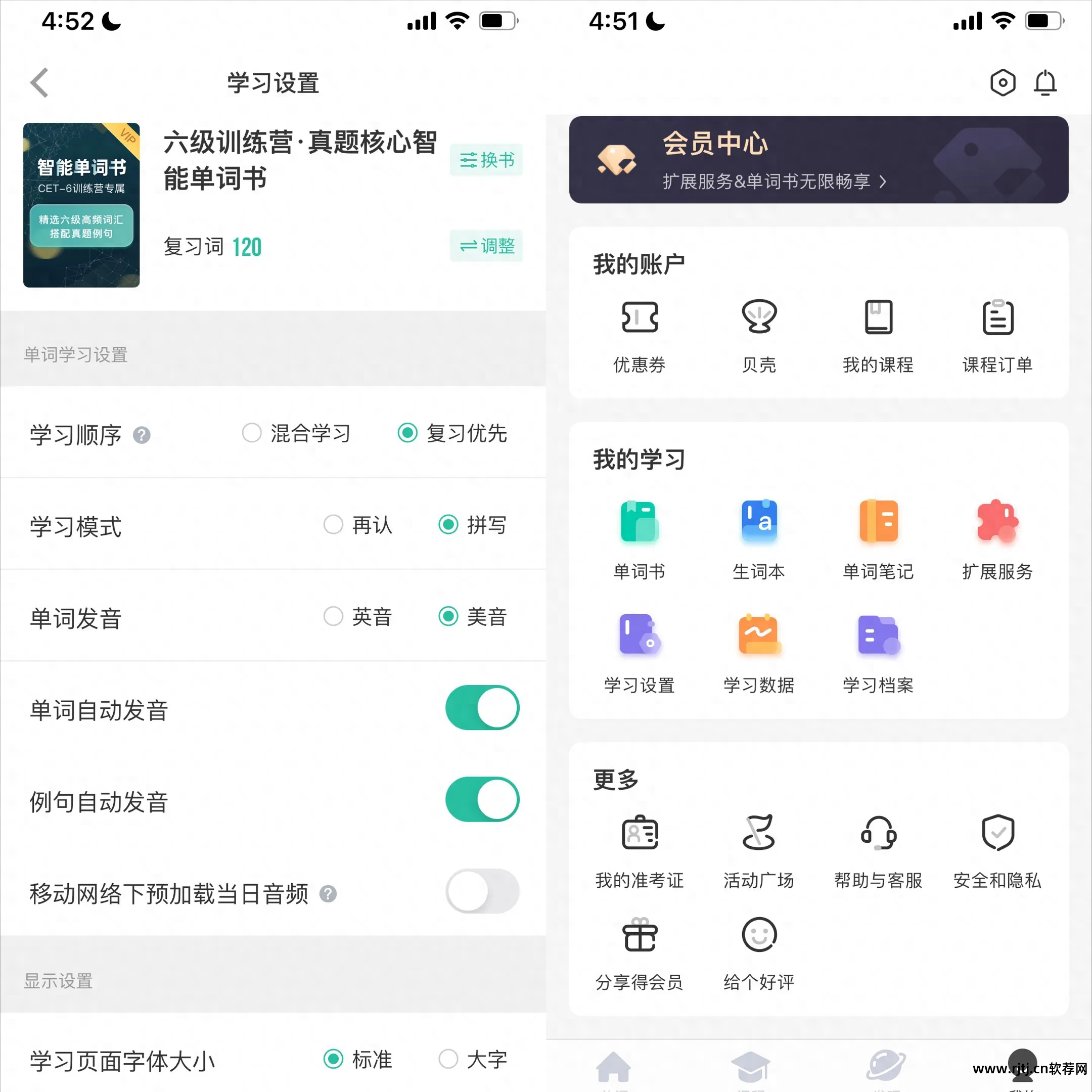Disable 例句自动发音 switch
Viewport: 1092px width, 1092px height.
click(x=482, y=799)
